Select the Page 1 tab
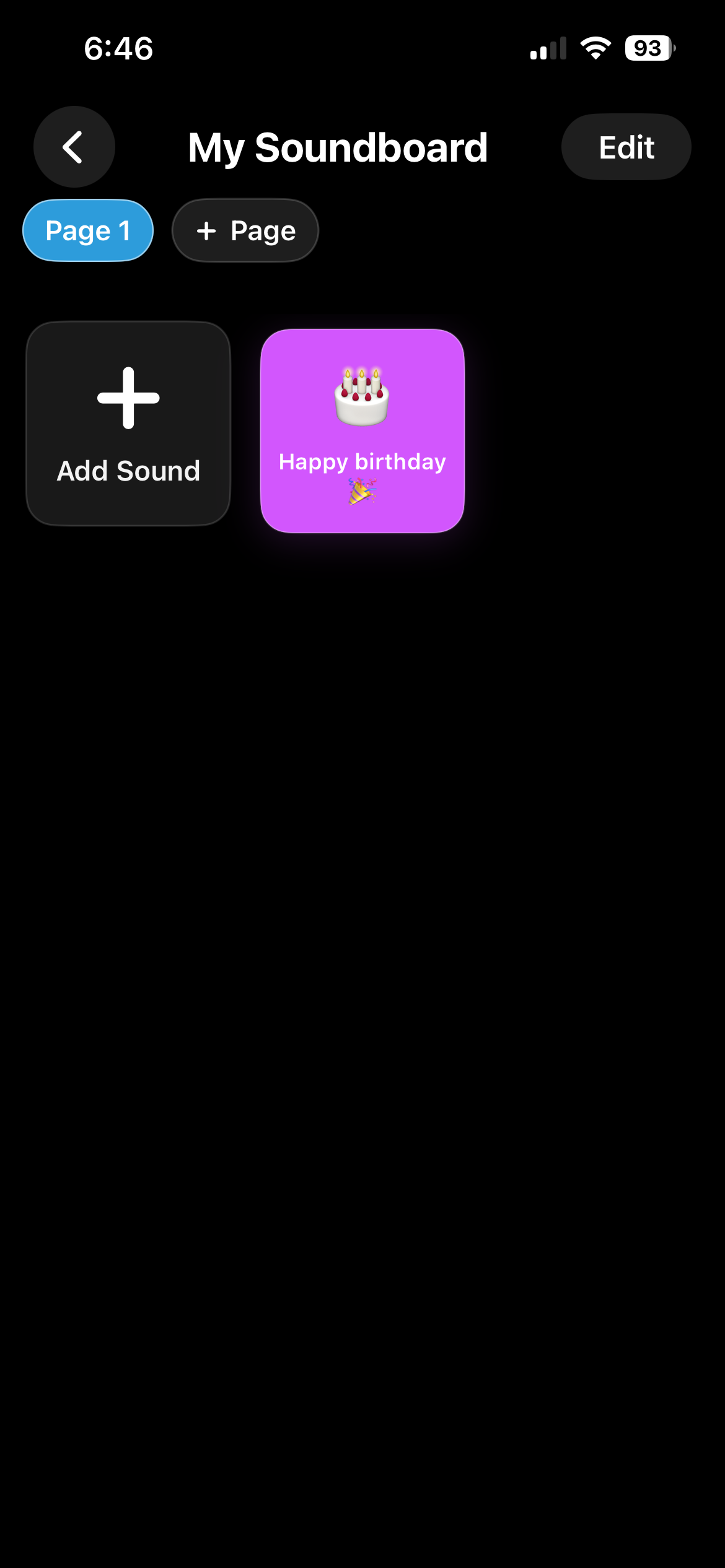The height and width of the screenshot is (1568, 725). (88, 230)
